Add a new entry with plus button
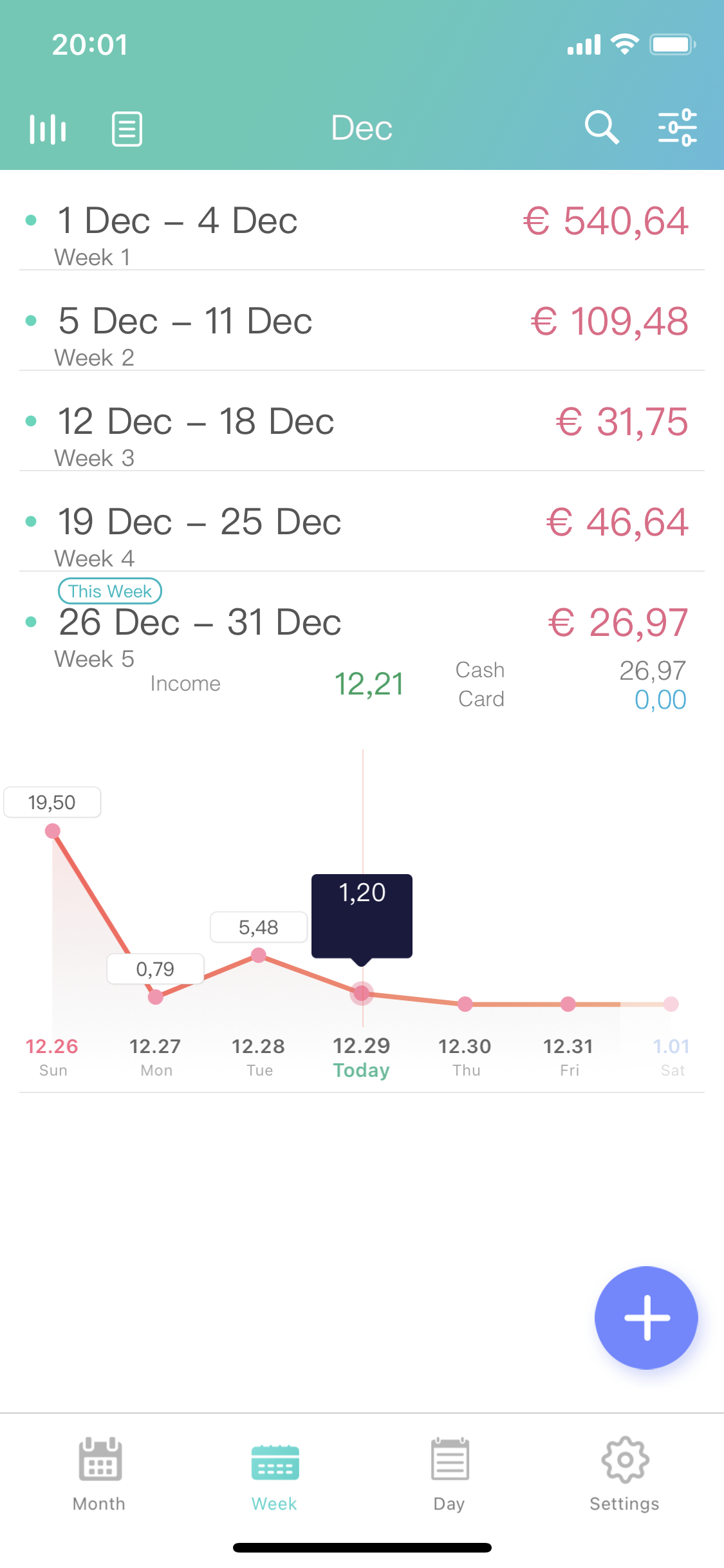The width and height of the screenshot is (724, 1568). [646, 1317]
